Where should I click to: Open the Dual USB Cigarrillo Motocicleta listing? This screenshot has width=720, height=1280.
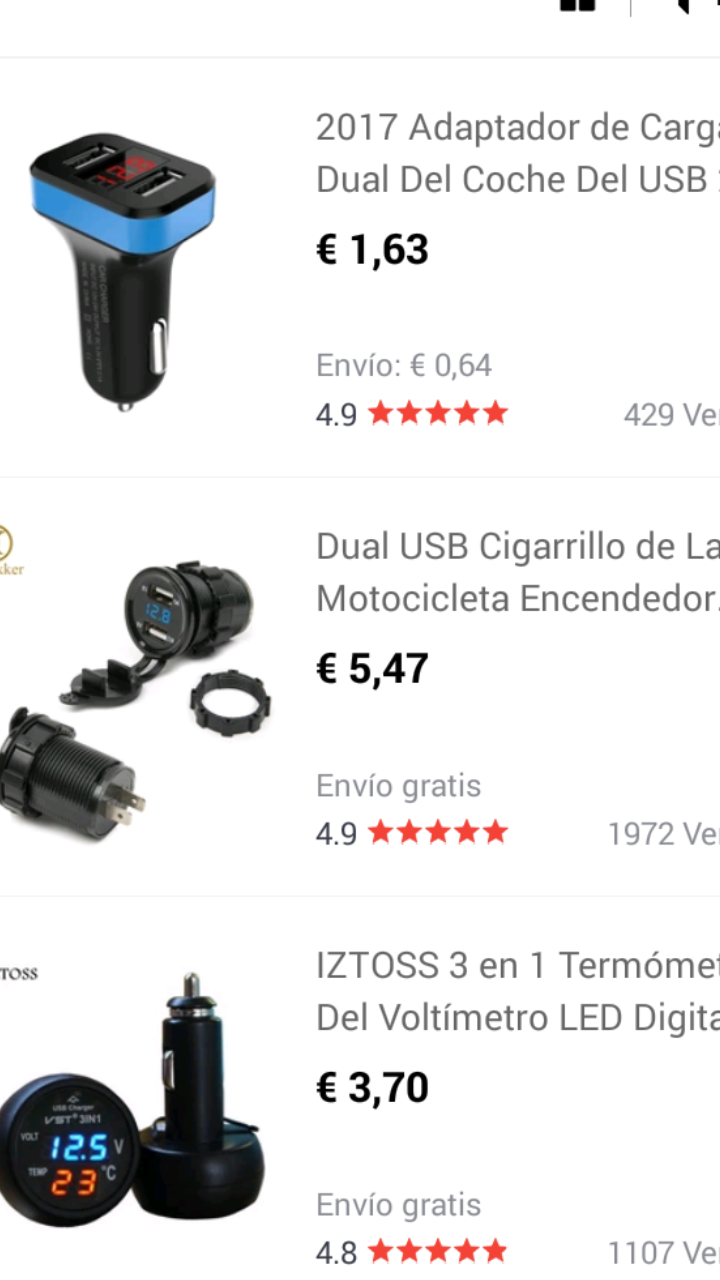(x=516, y=573)
